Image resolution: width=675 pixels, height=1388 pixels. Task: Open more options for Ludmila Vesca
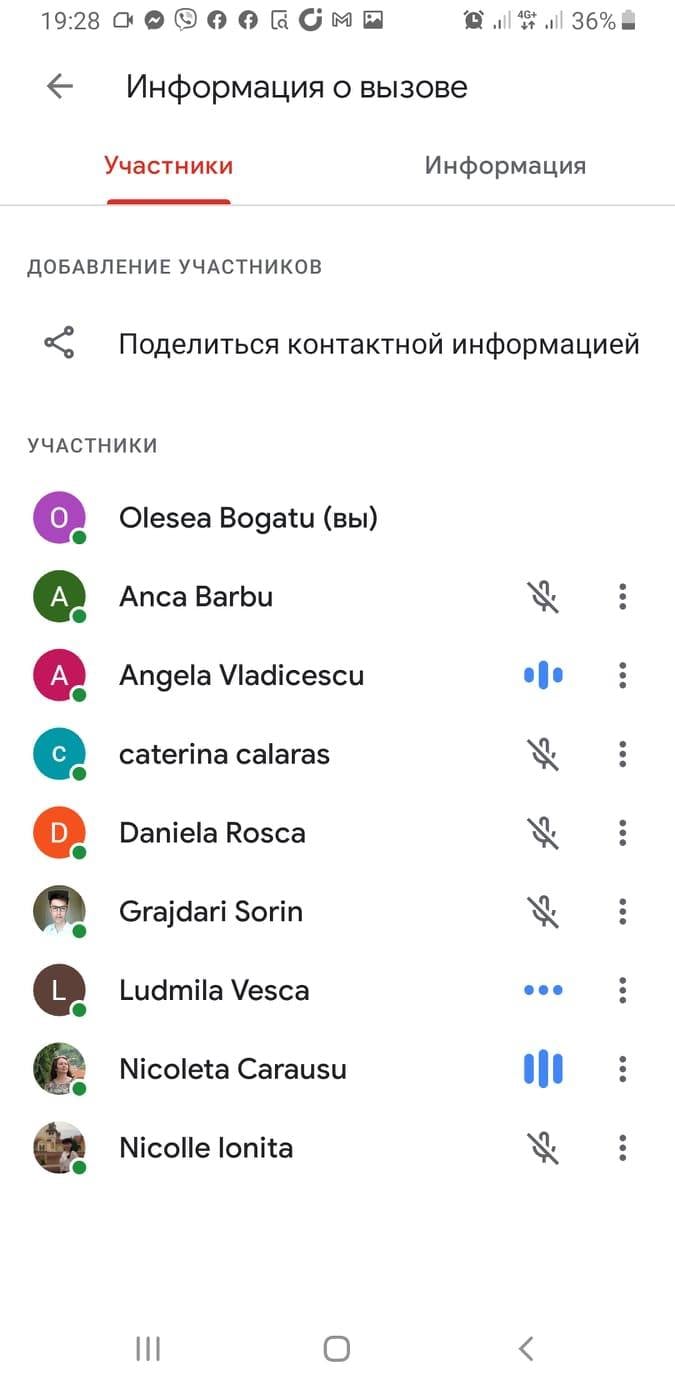(622, 990)
